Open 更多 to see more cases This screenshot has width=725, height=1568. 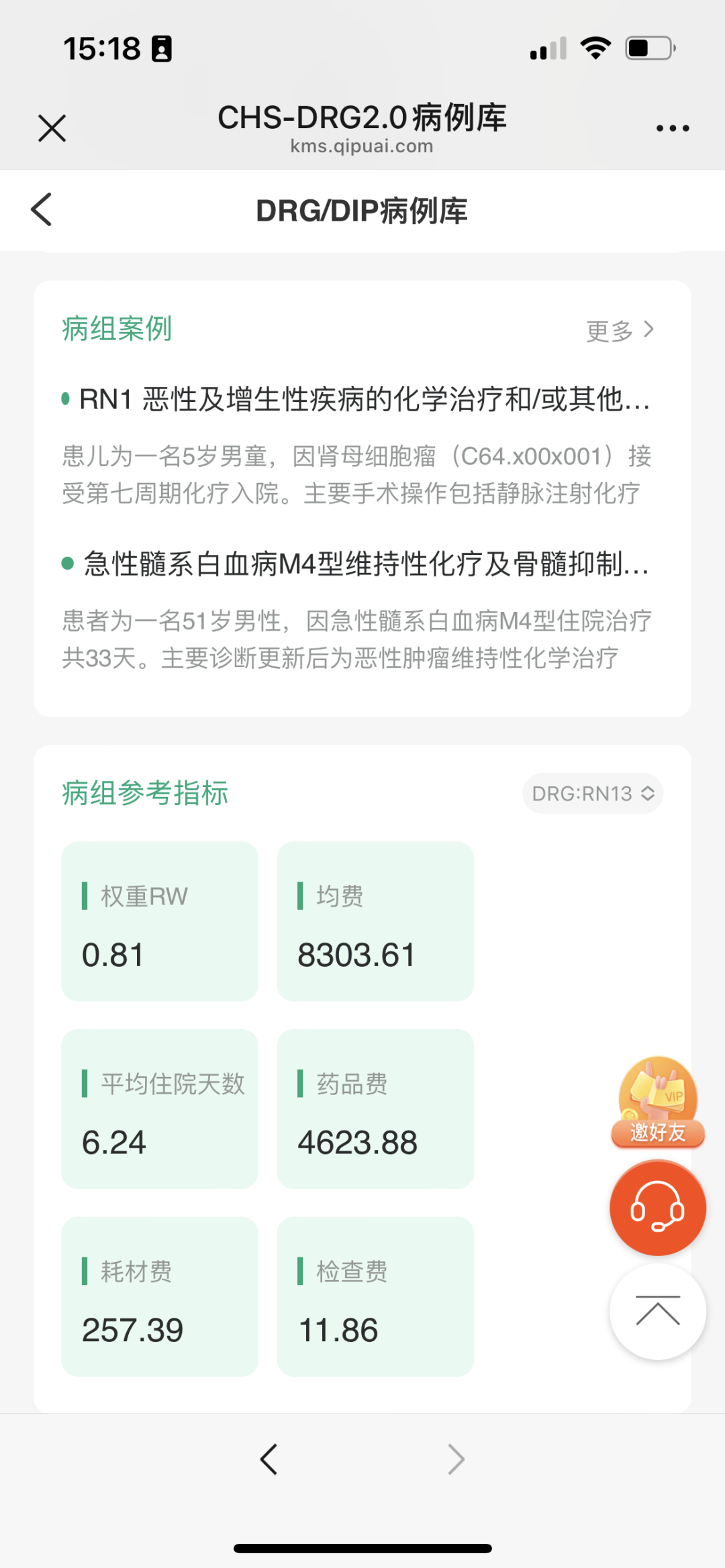coord(620,330)
